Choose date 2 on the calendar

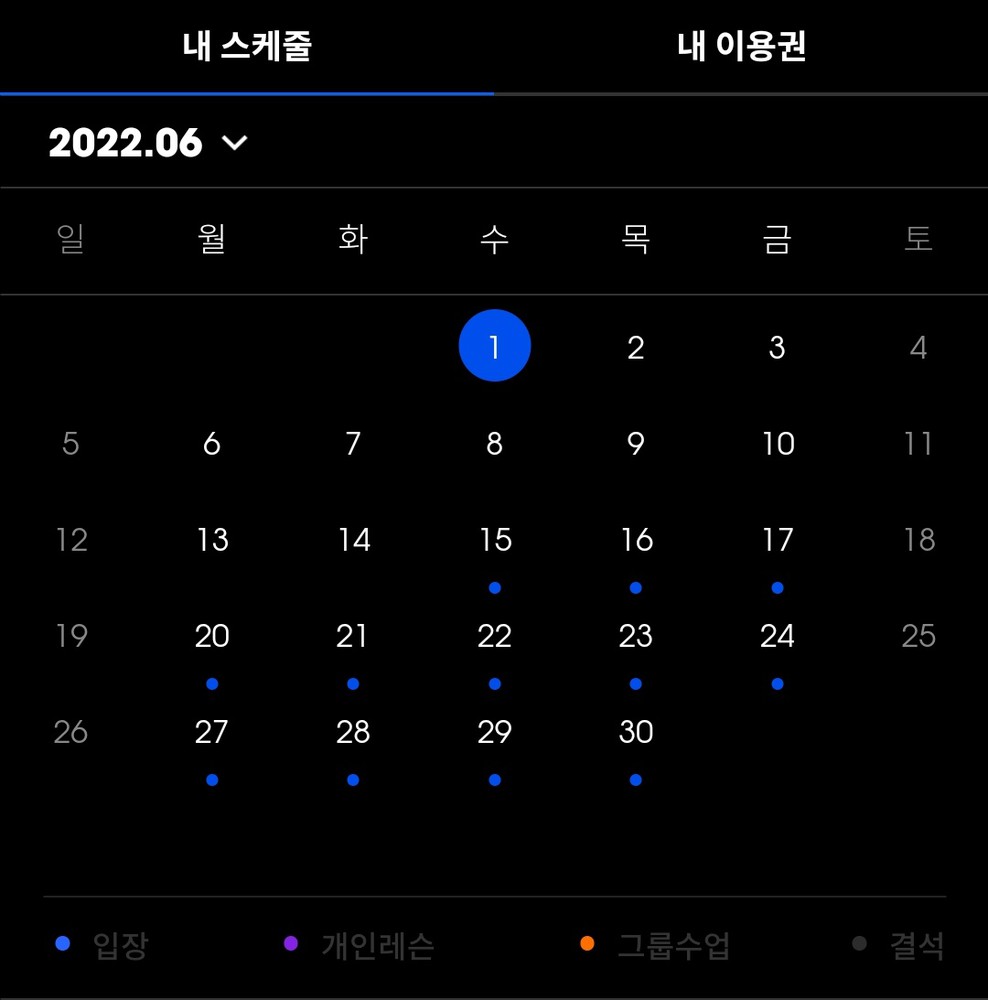(636, 348)
